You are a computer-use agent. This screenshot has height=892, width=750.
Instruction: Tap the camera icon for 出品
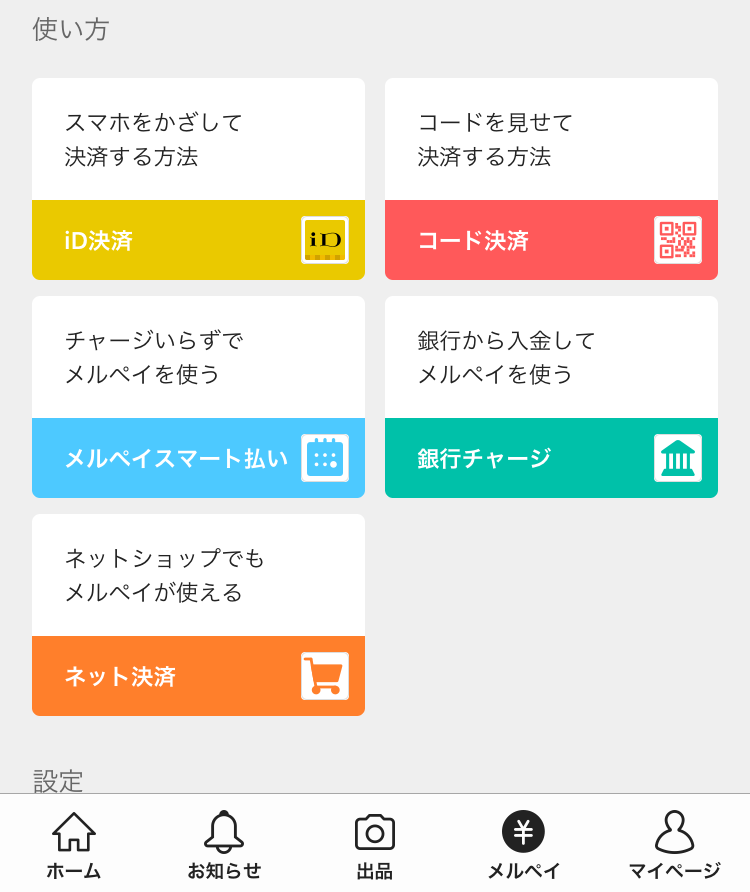click(375, 832)
